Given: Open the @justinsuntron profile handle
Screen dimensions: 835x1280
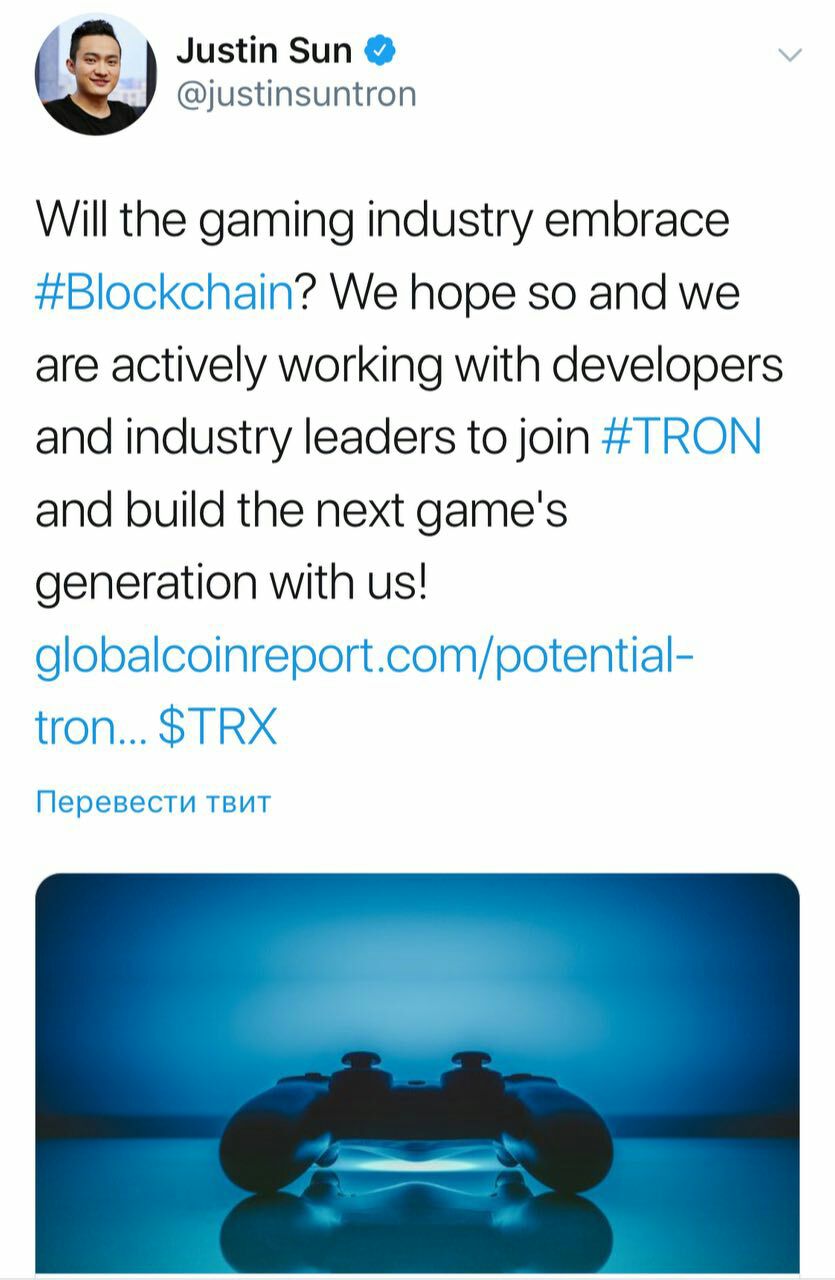Looking at the screenshot, I should pyautogui.click(x=295, y=94).
